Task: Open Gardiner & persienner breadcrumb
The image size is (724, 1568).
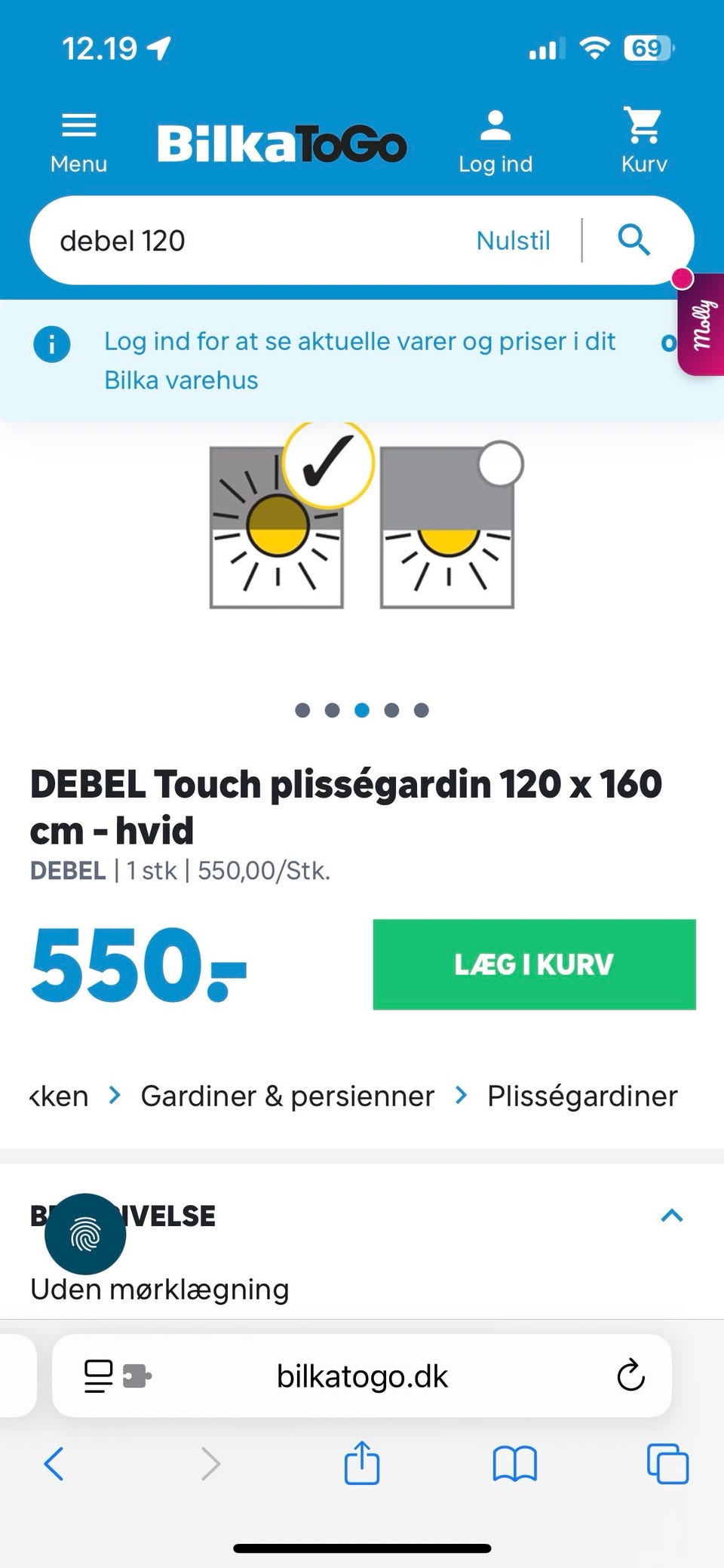Action: coord(287,1096)
